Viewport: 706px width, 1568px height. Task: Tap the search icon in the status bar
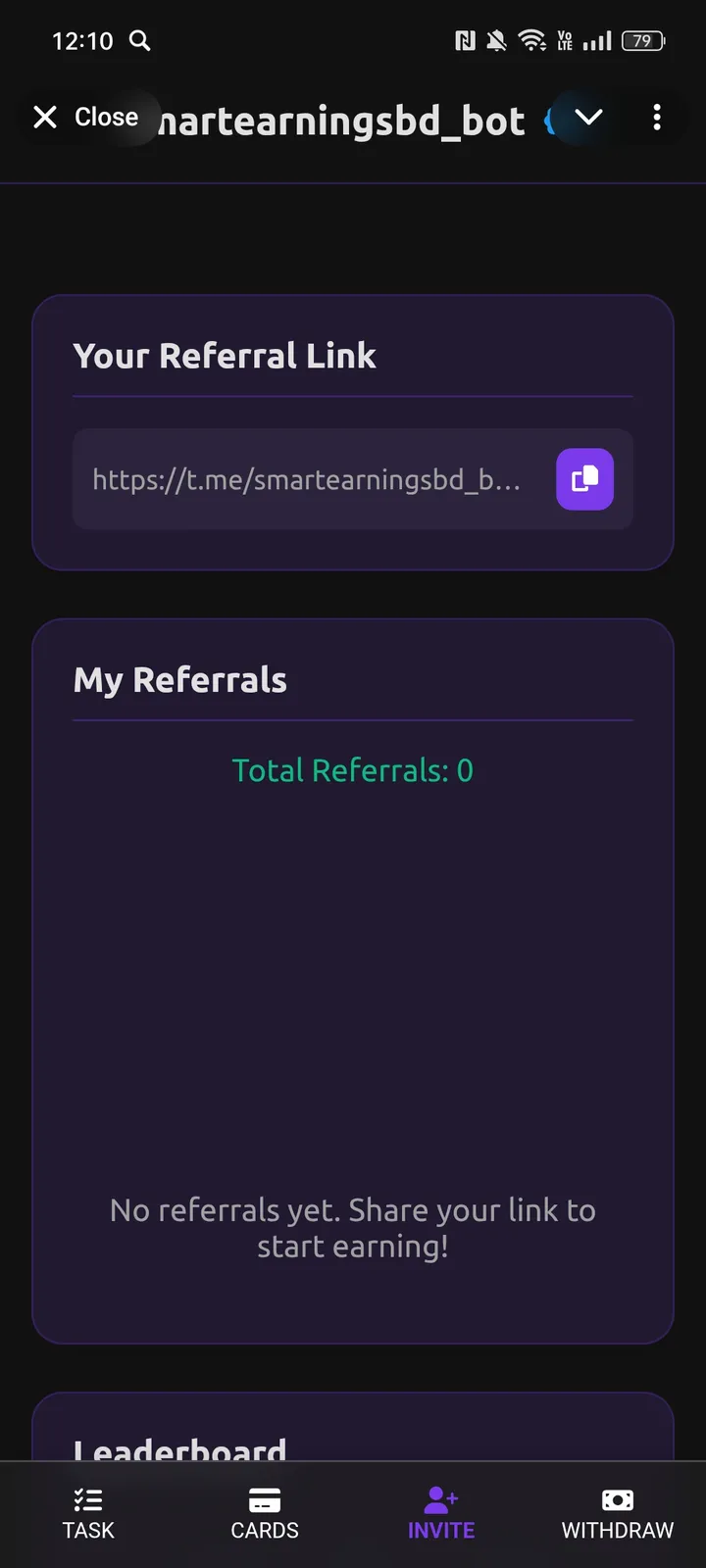tap(139, 41)
